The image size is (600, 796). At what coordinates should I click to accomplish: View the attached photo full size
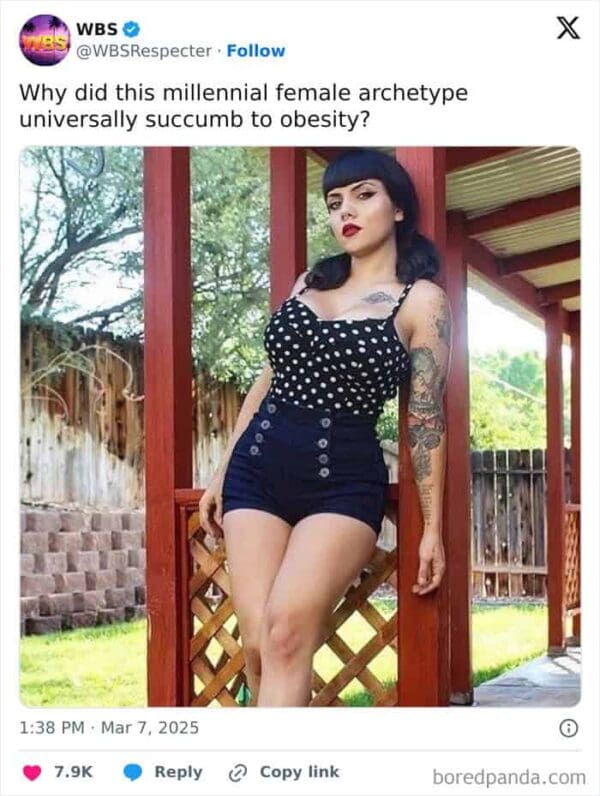click(x=300, y=427)
